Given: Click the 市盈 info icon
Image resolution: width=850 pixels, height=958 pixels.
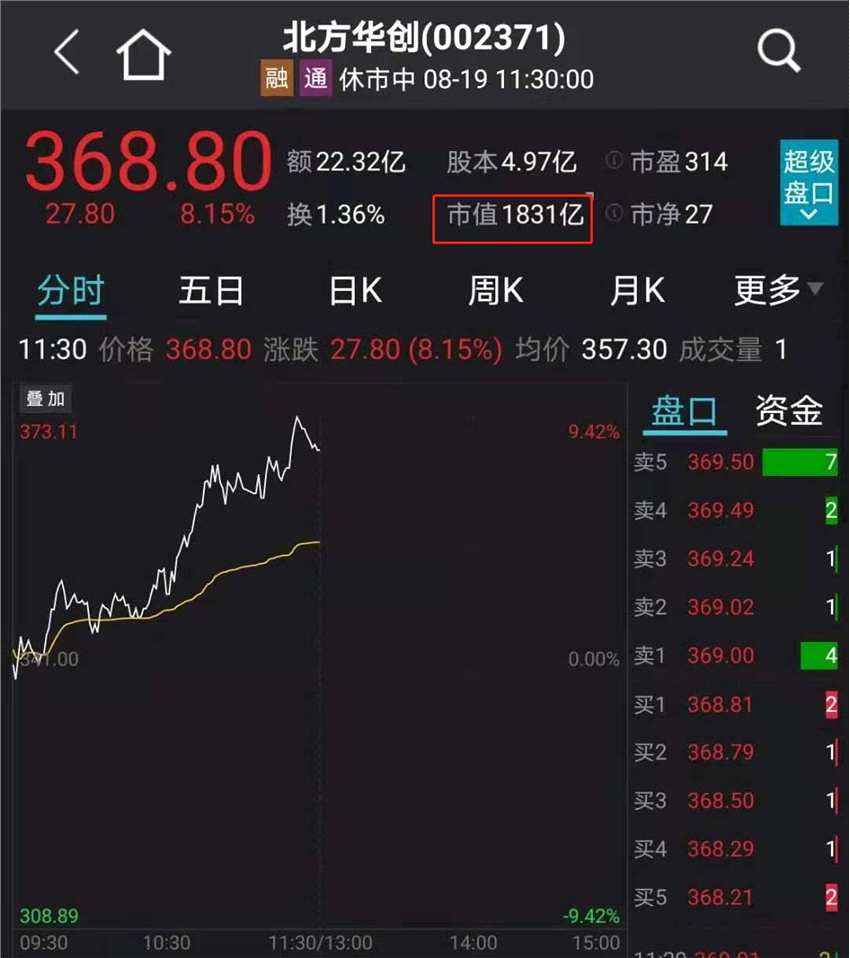Looking at the screenshot, I should pyautogui.click(x=618, y=161).
